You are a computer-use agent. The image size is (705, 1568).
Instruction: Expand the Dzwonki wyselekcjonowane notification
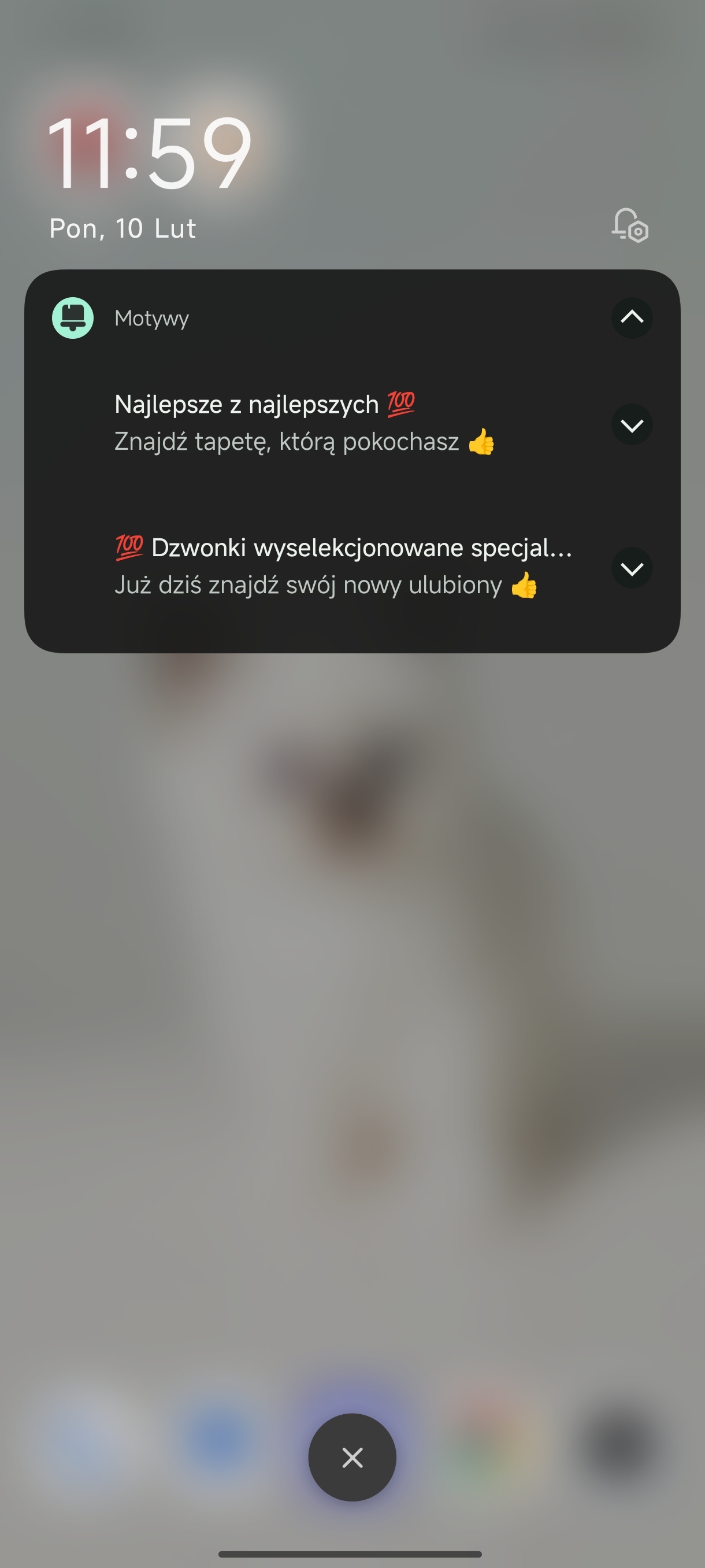coord(632,568)
